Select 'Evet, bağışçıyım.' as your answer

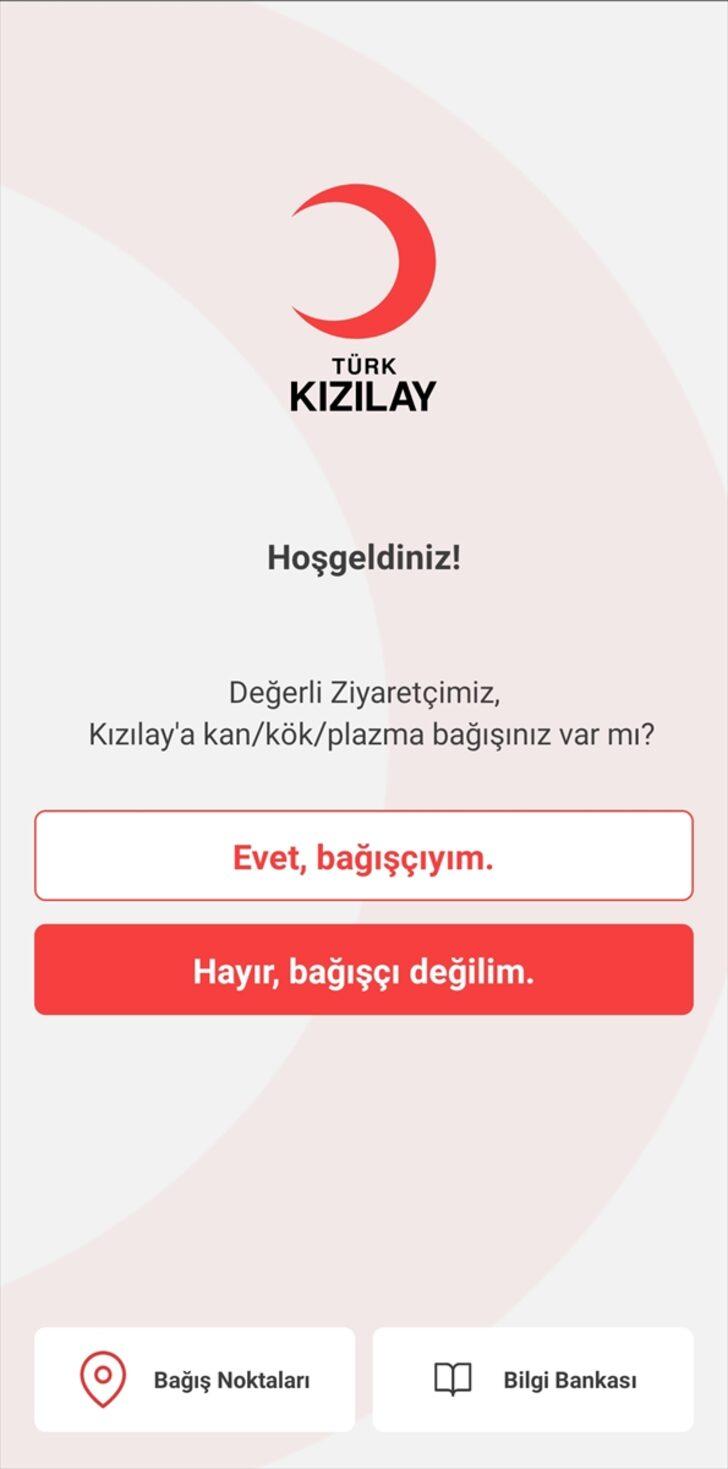364,855
